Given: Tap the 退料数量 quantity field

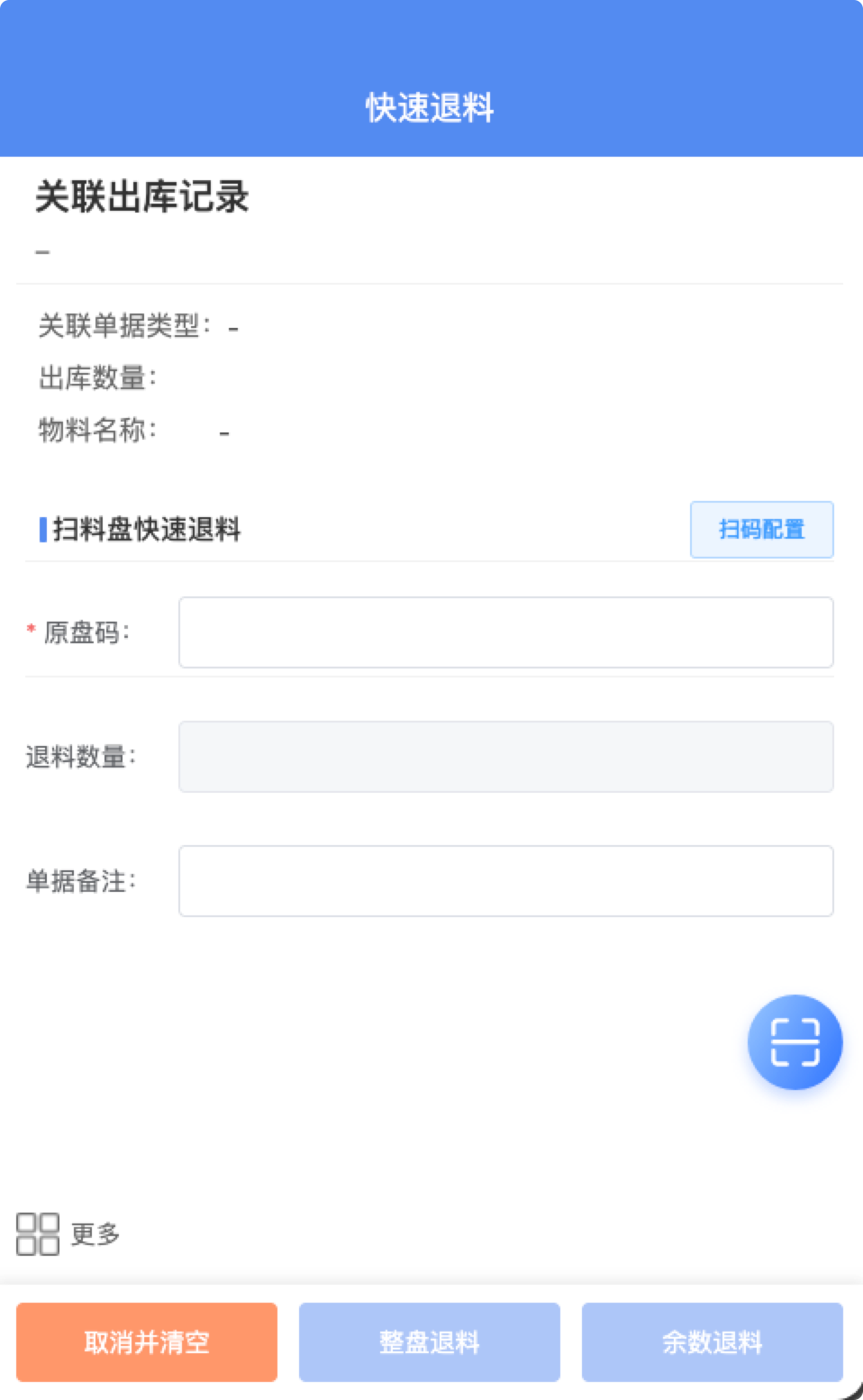Looking at the screenshot, I should coord(505,757).
